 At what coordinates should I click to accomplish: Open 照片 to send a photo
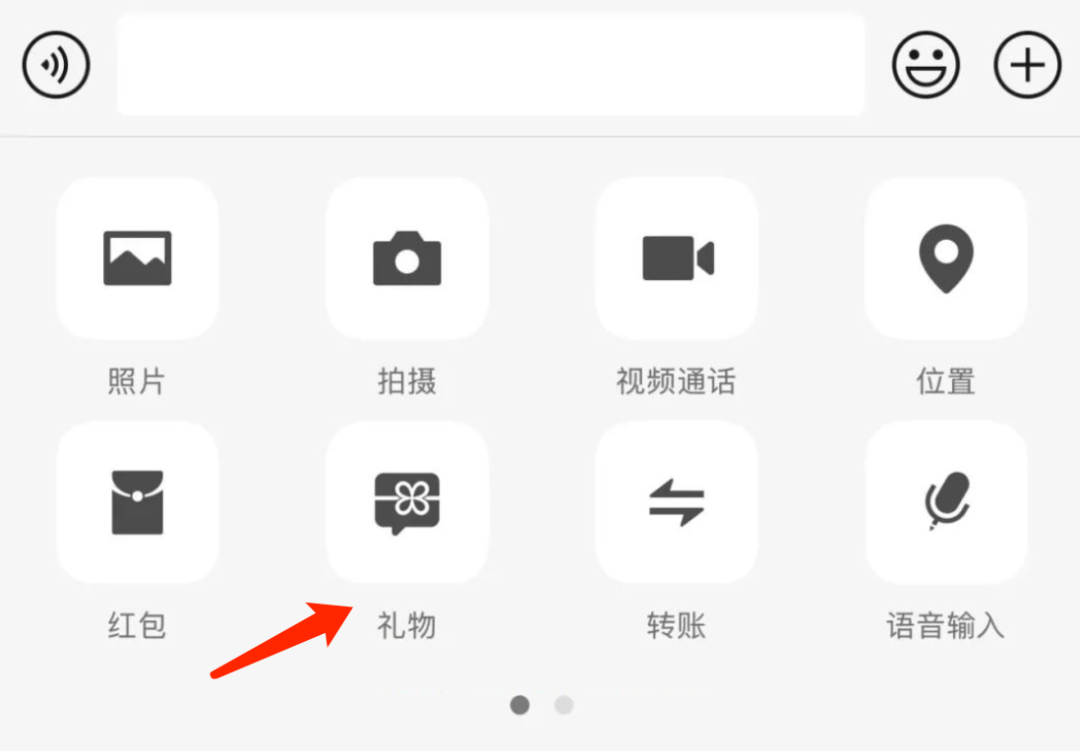137,259
